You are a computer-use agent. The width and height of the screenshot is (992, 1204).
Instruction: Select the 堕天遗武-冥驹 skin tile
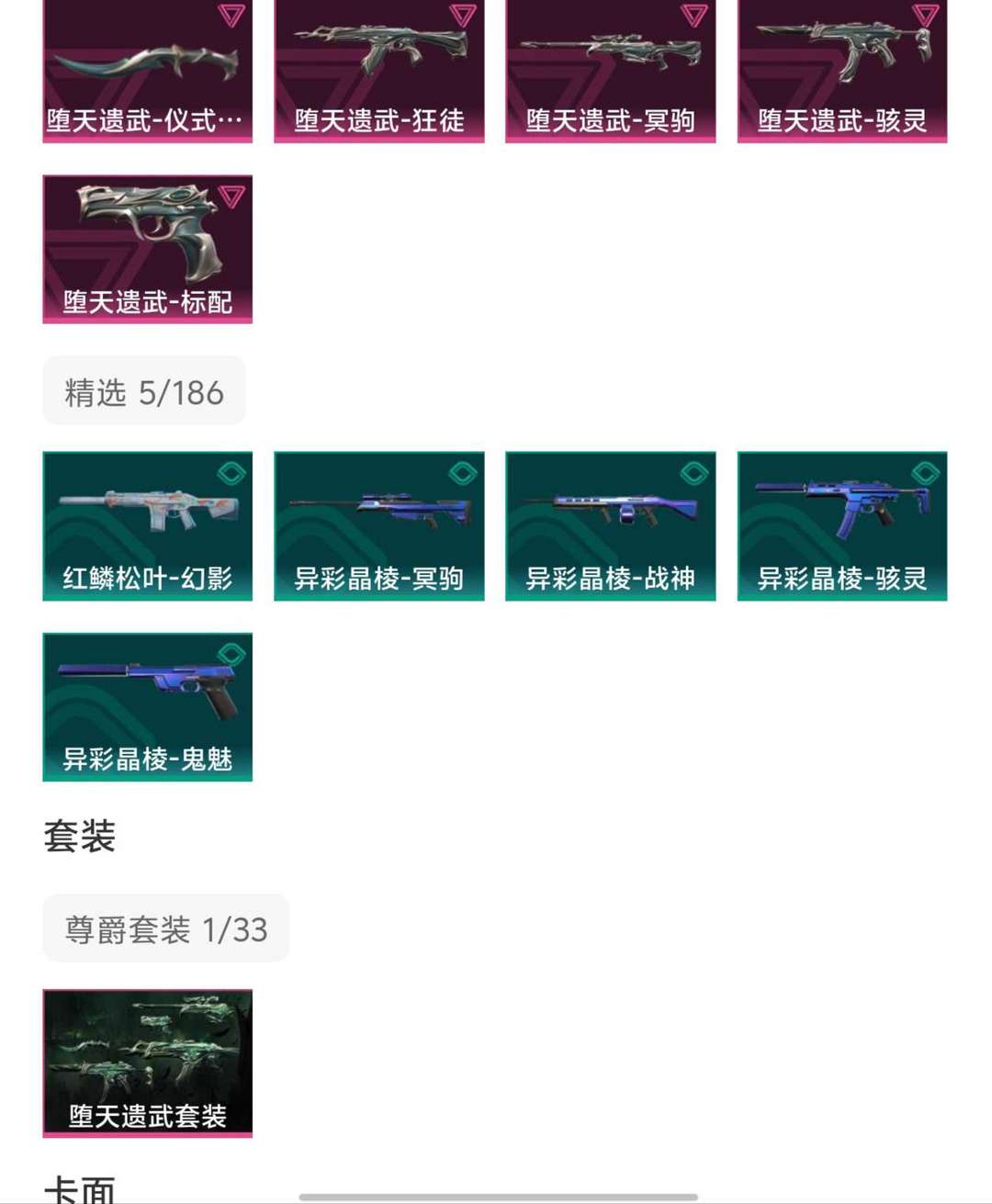(610, 72)
